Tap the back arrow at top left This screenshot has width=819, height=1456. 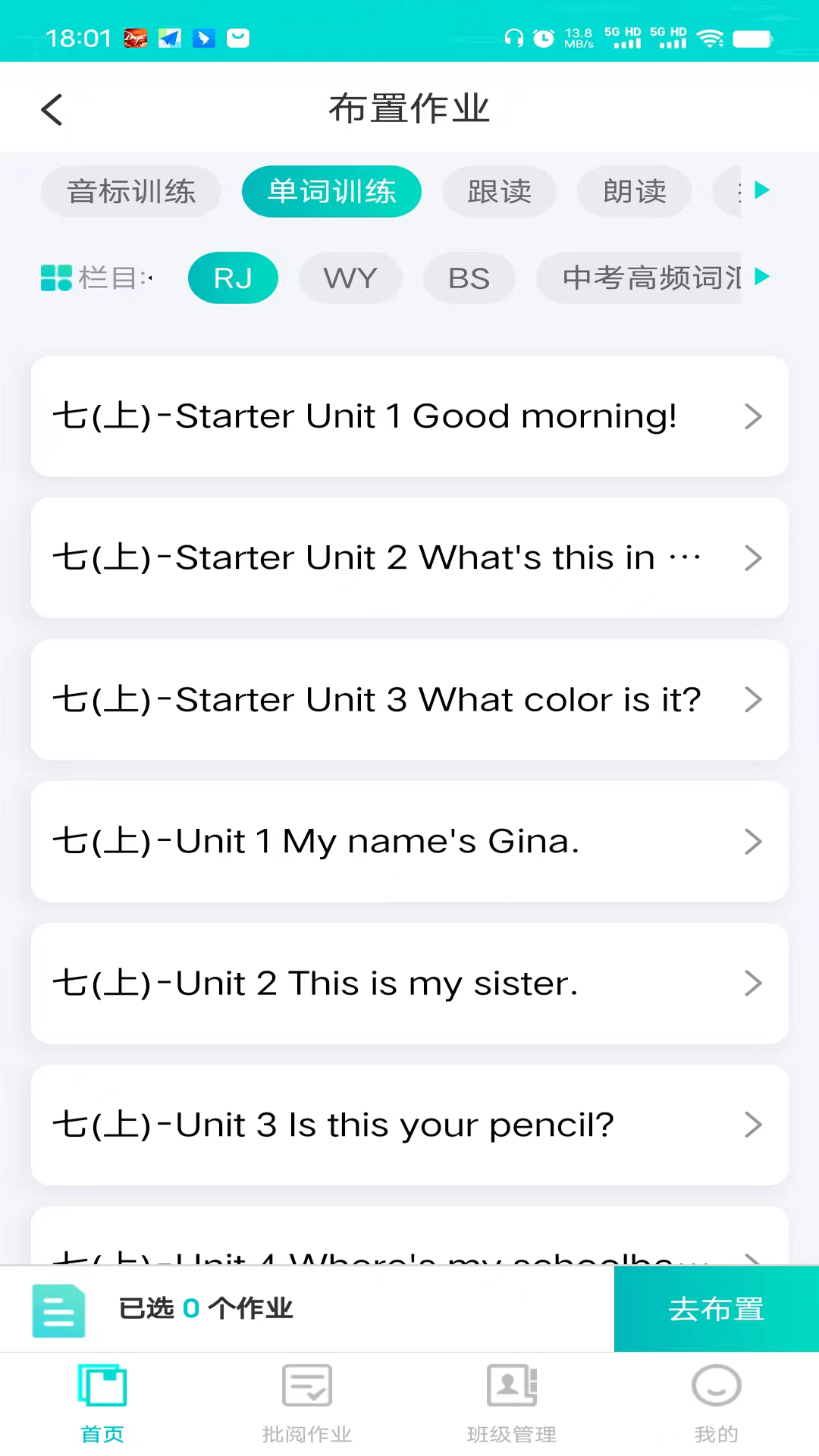[51, 108]
